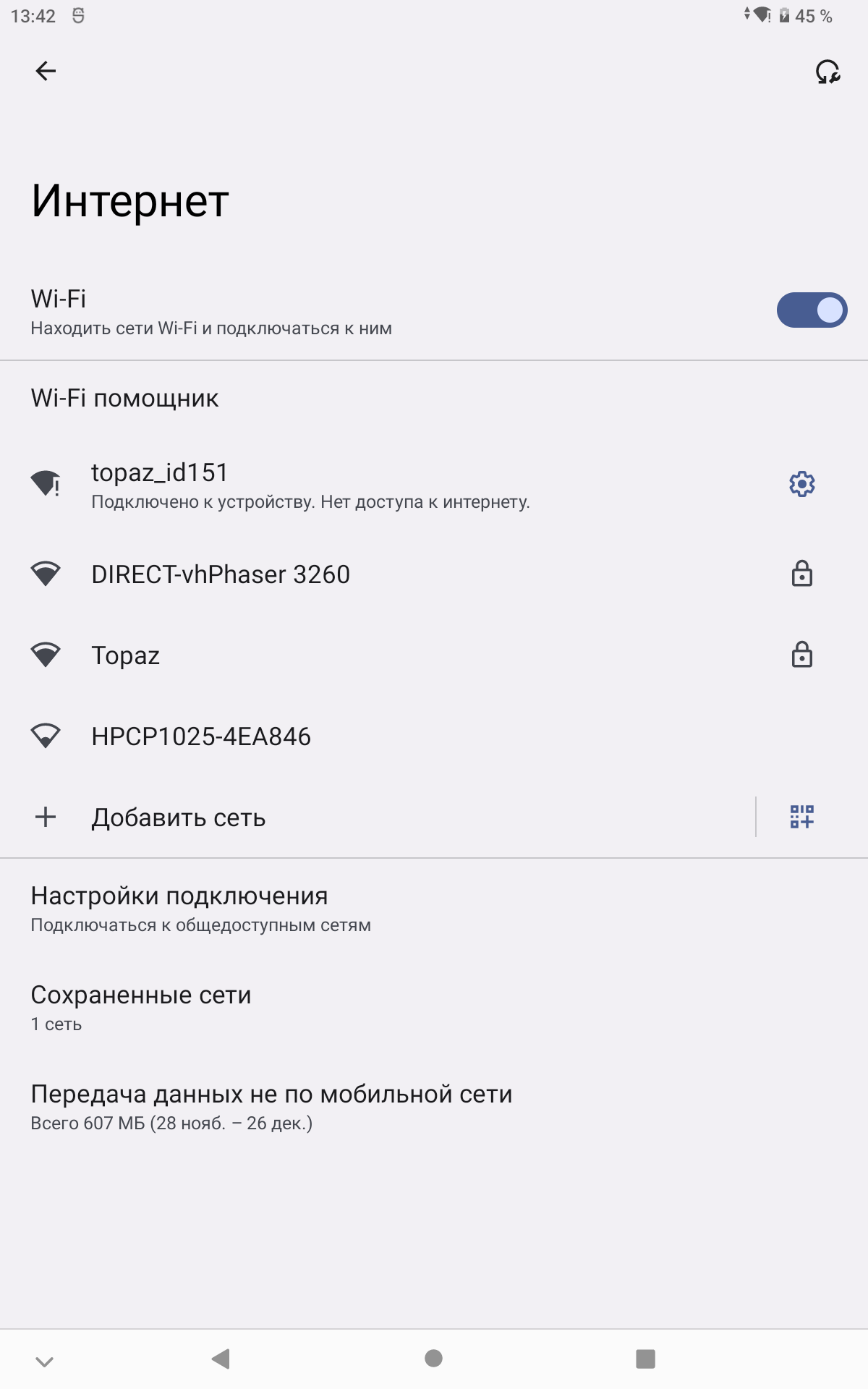The width and height of the screenshot is (868, 1389).
Task: Open recent apps from navigation bar
Action: point(645,1359)
